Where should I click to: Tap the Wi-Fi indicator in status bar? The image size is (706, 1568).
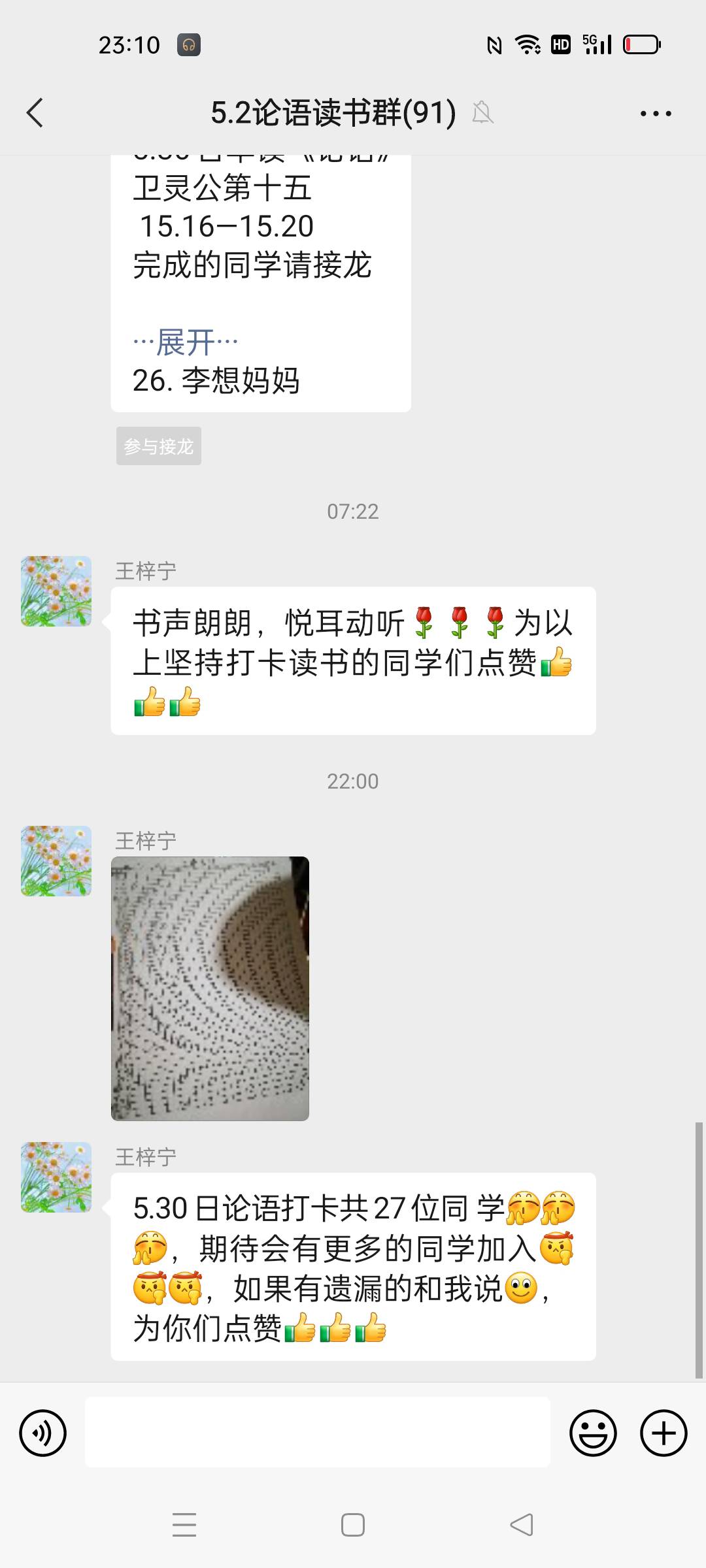pyautogui.click(x=527, y=44)
